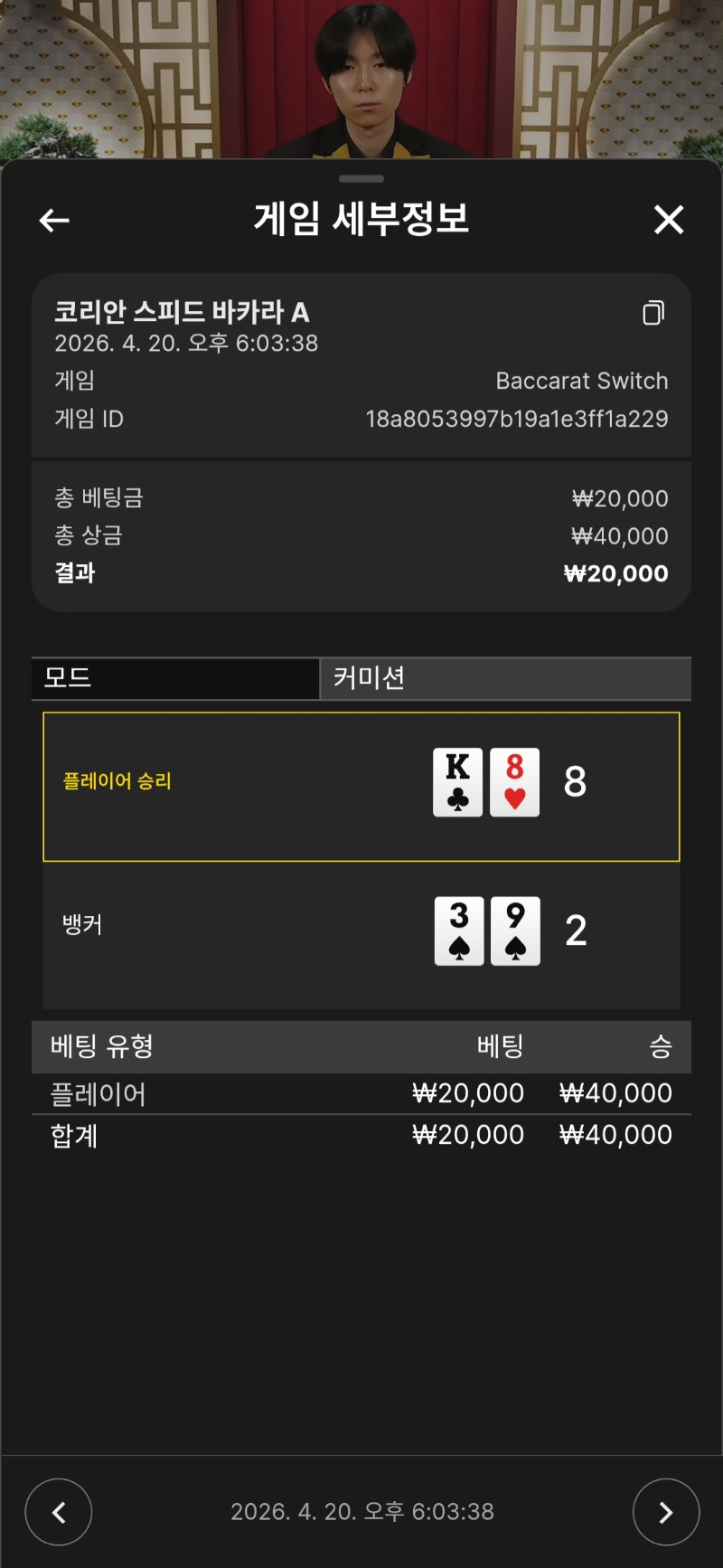Close the game details panel
723x1568 pixels.
point(669,220)
